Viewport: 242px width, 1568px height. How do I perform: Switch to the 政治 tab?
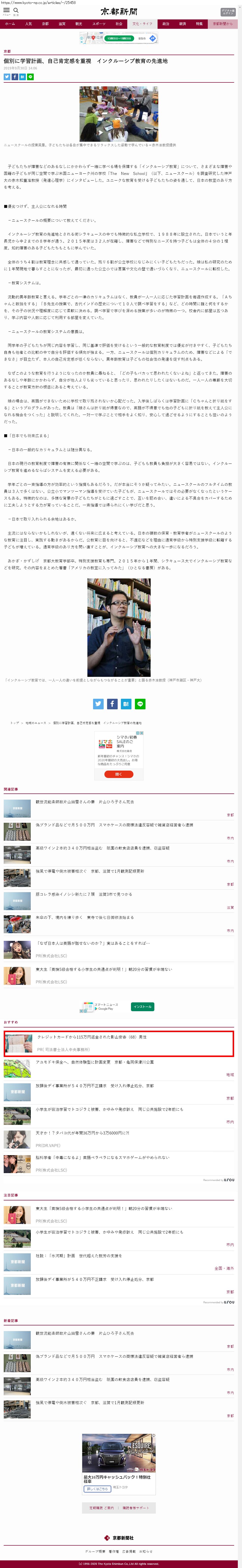coord(166,24)
